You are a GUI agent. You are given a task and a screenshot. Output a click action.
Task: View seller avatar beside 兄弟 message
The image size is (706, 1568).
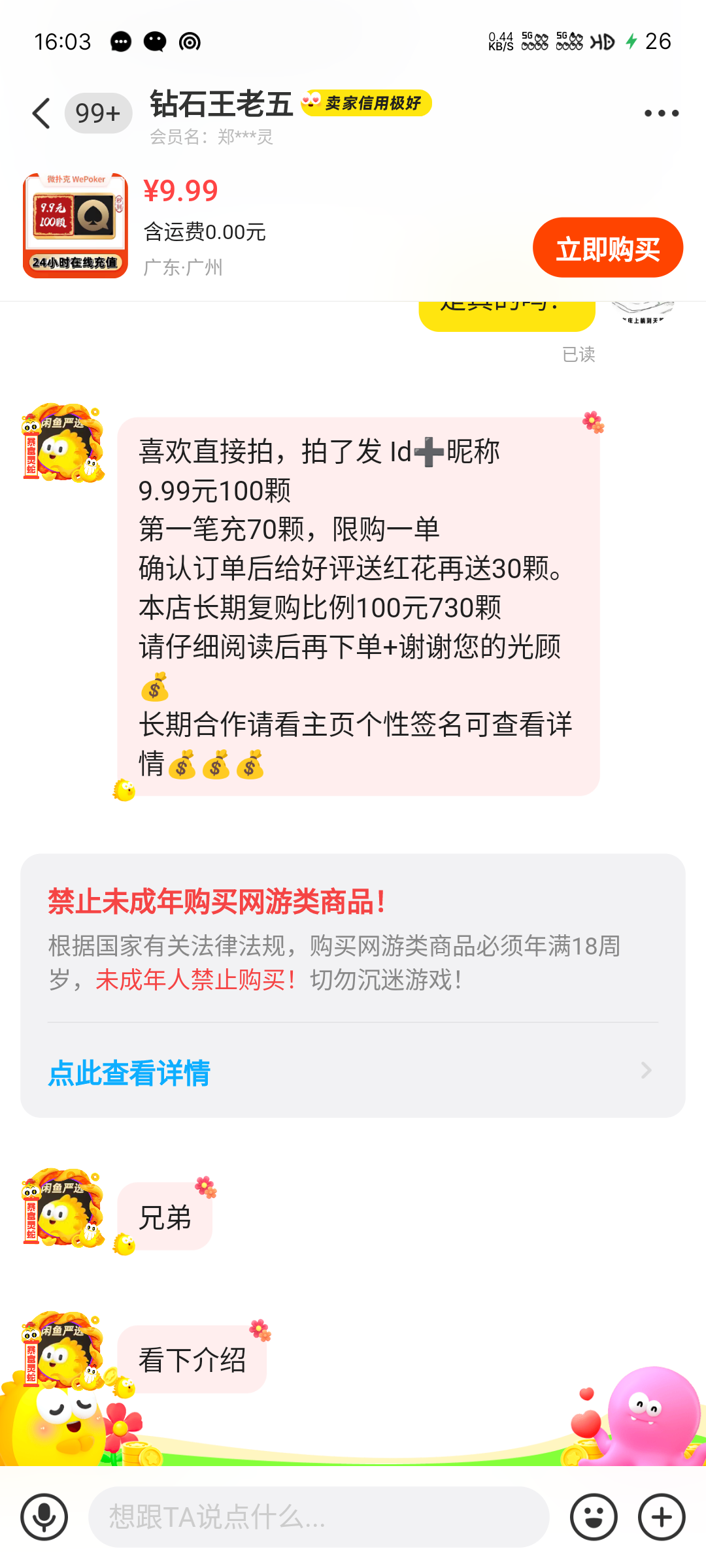63,1209
